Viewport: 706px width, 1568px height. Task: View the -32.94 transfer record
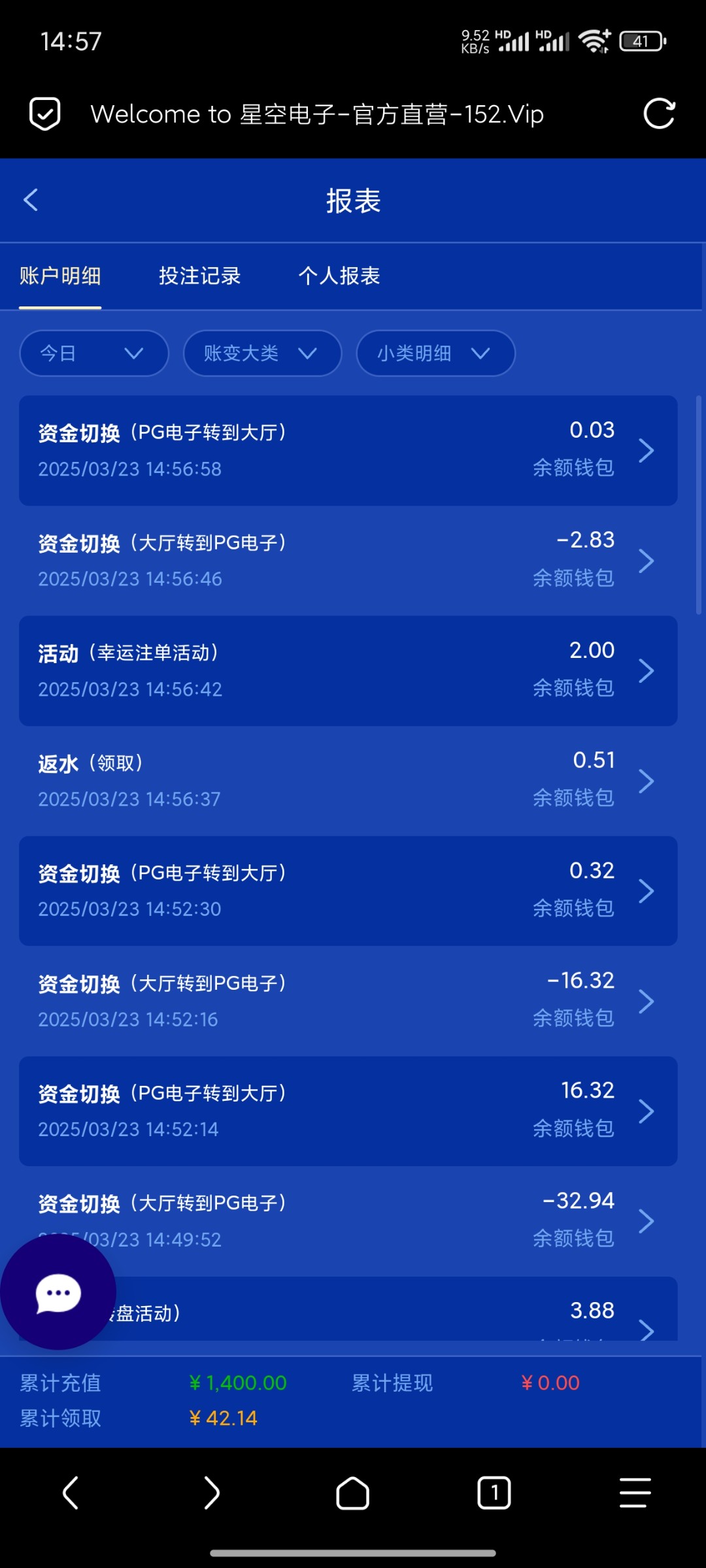pyautogui.click(x=348, y=1221)
